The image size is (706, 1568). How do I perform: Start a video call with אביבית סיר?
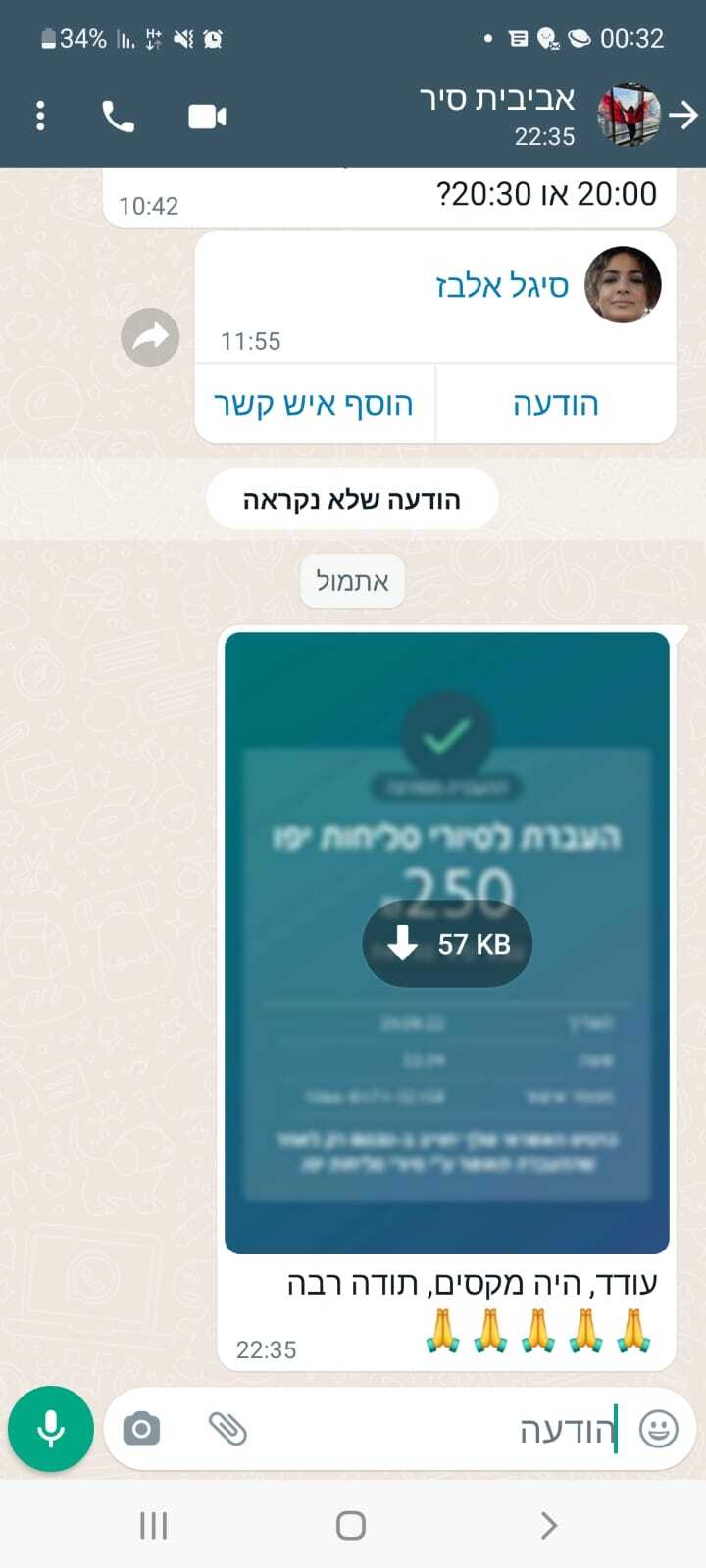tap(206, 115)
